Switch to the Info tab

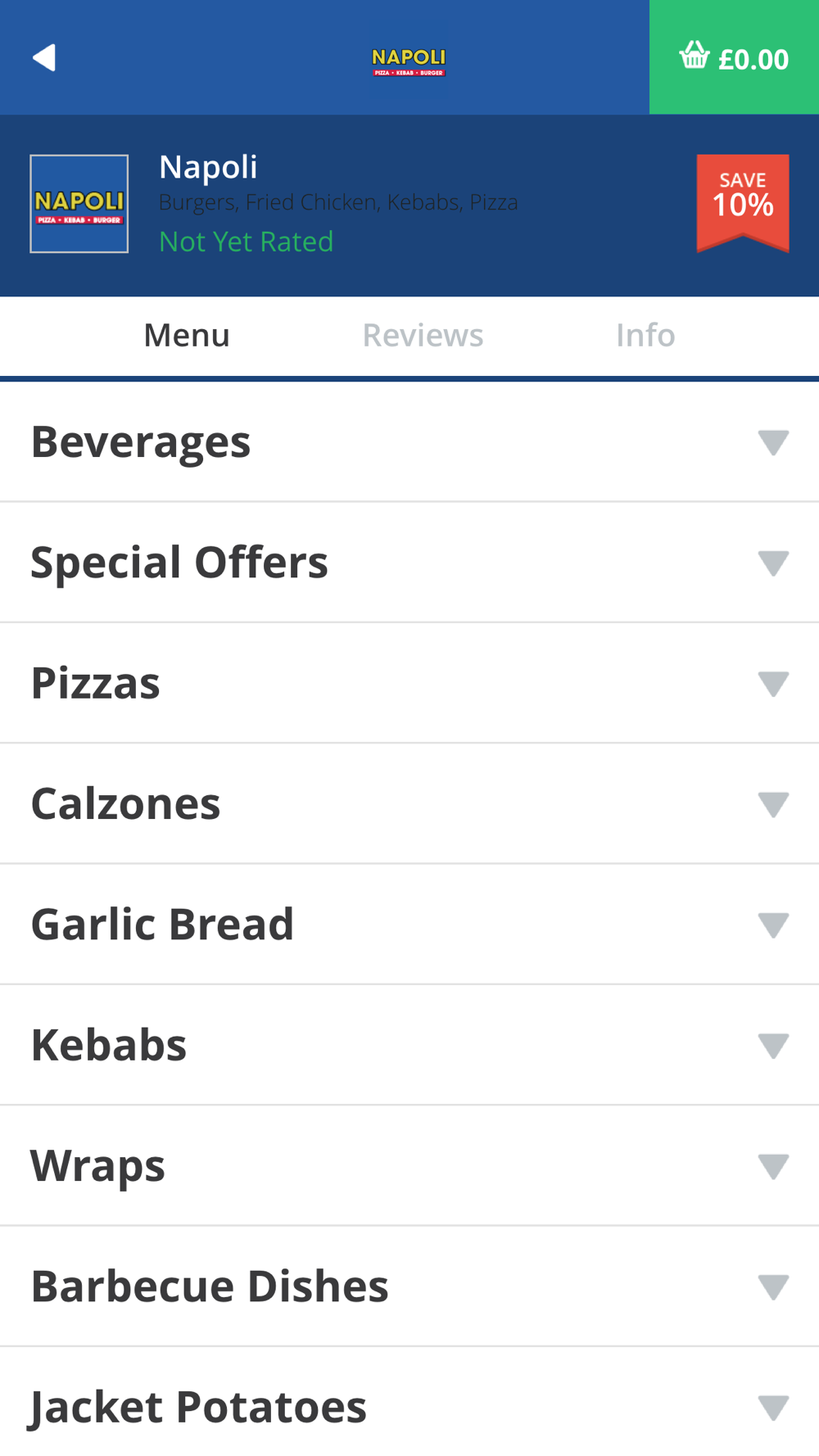pos(645,335)
